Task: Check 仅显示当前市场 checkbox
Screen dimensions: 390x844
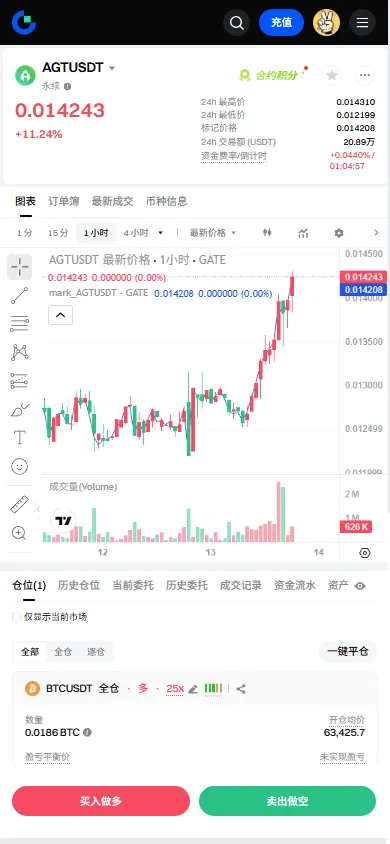Action: coord(17,617)
